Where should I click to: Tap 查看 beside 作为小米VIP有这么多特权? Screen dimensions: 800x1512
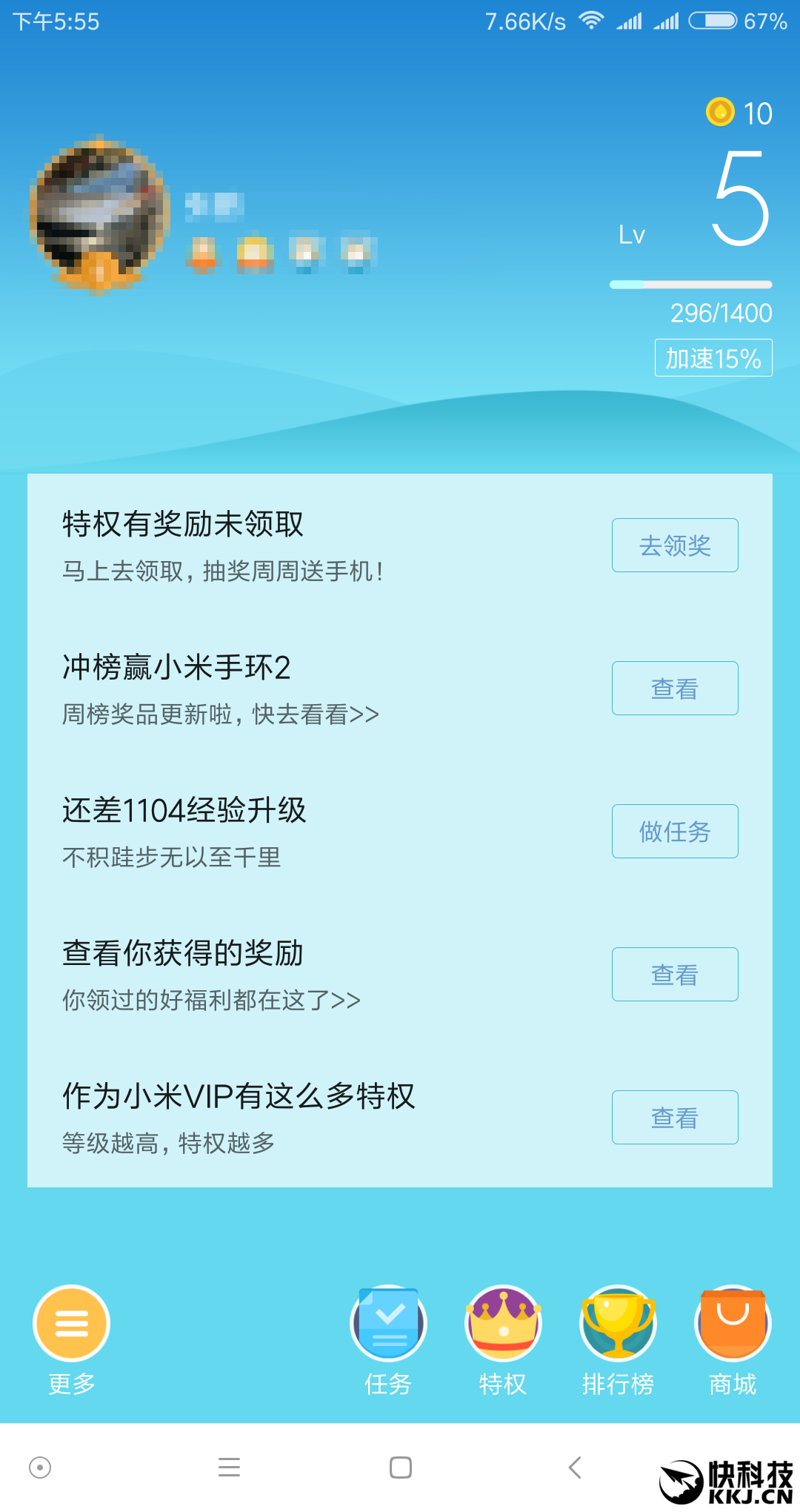coord(675,1118)
